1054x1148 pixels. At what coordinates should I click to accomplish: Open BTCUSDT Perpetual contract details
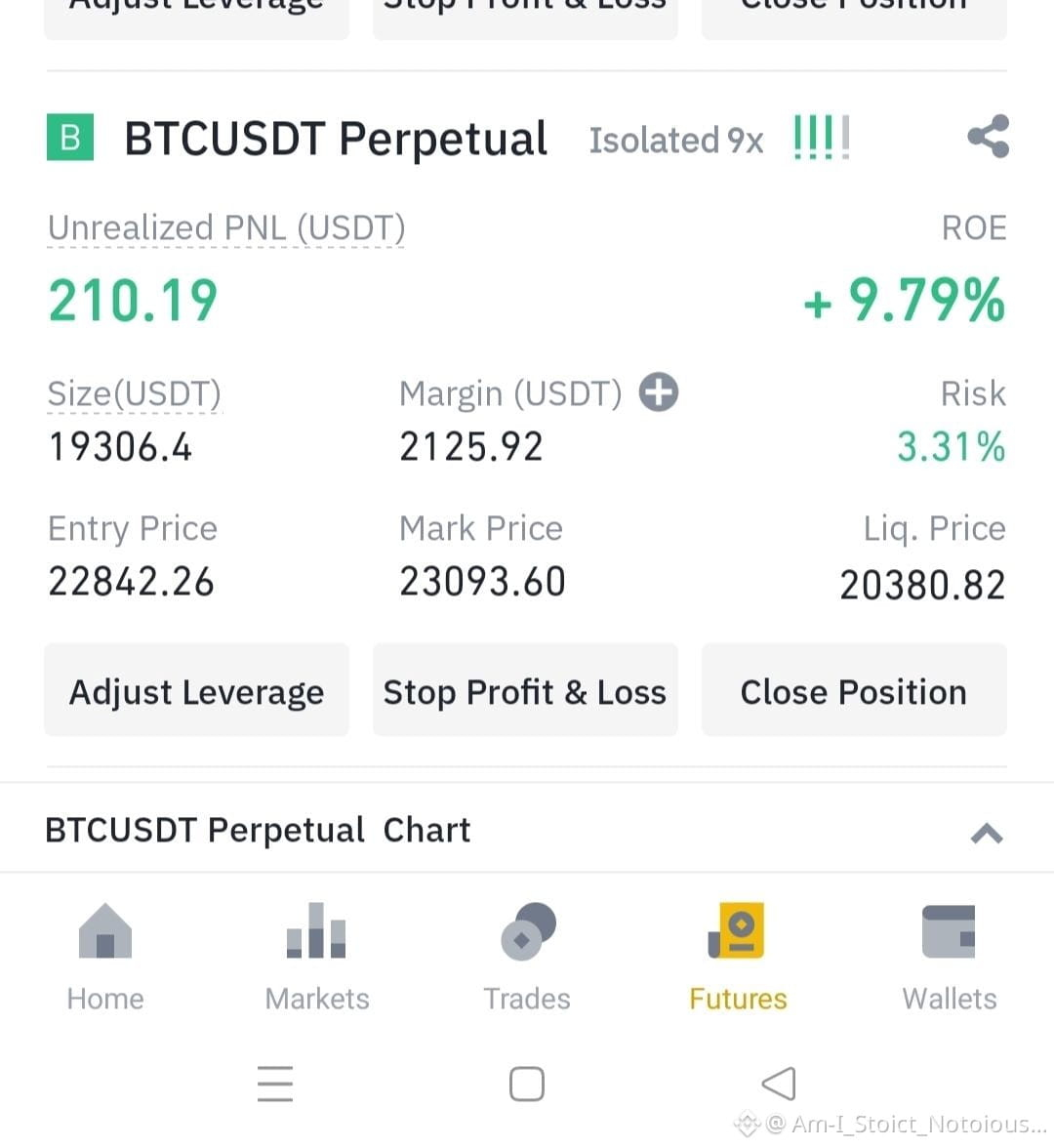tap(335, 139)
